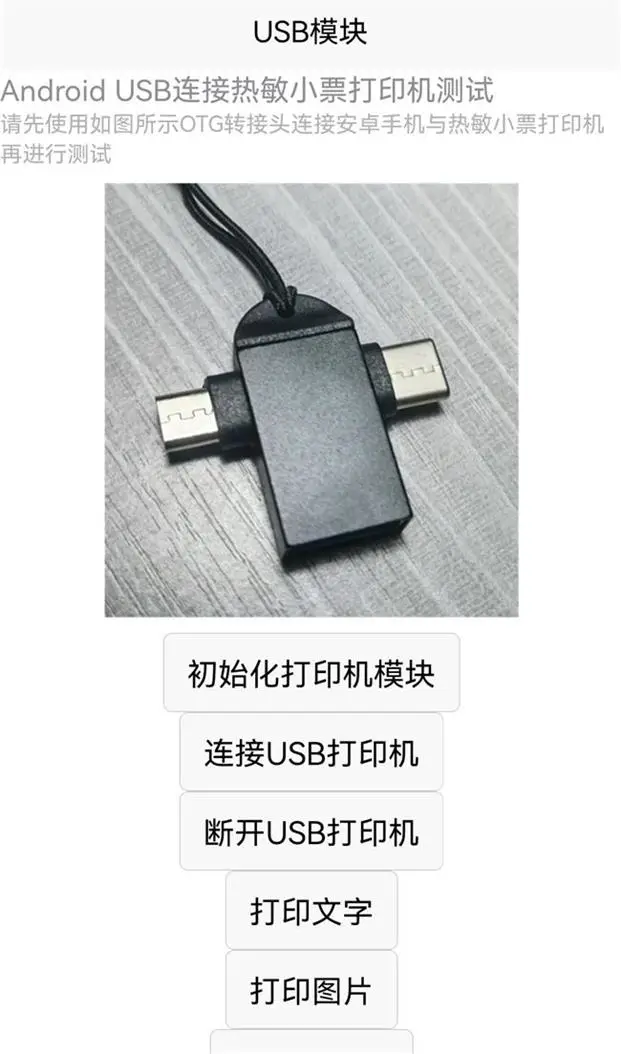Tap the 初始化打印机模块 button
The height and width of the screenshot is (1054, 621).
[311, 672]
